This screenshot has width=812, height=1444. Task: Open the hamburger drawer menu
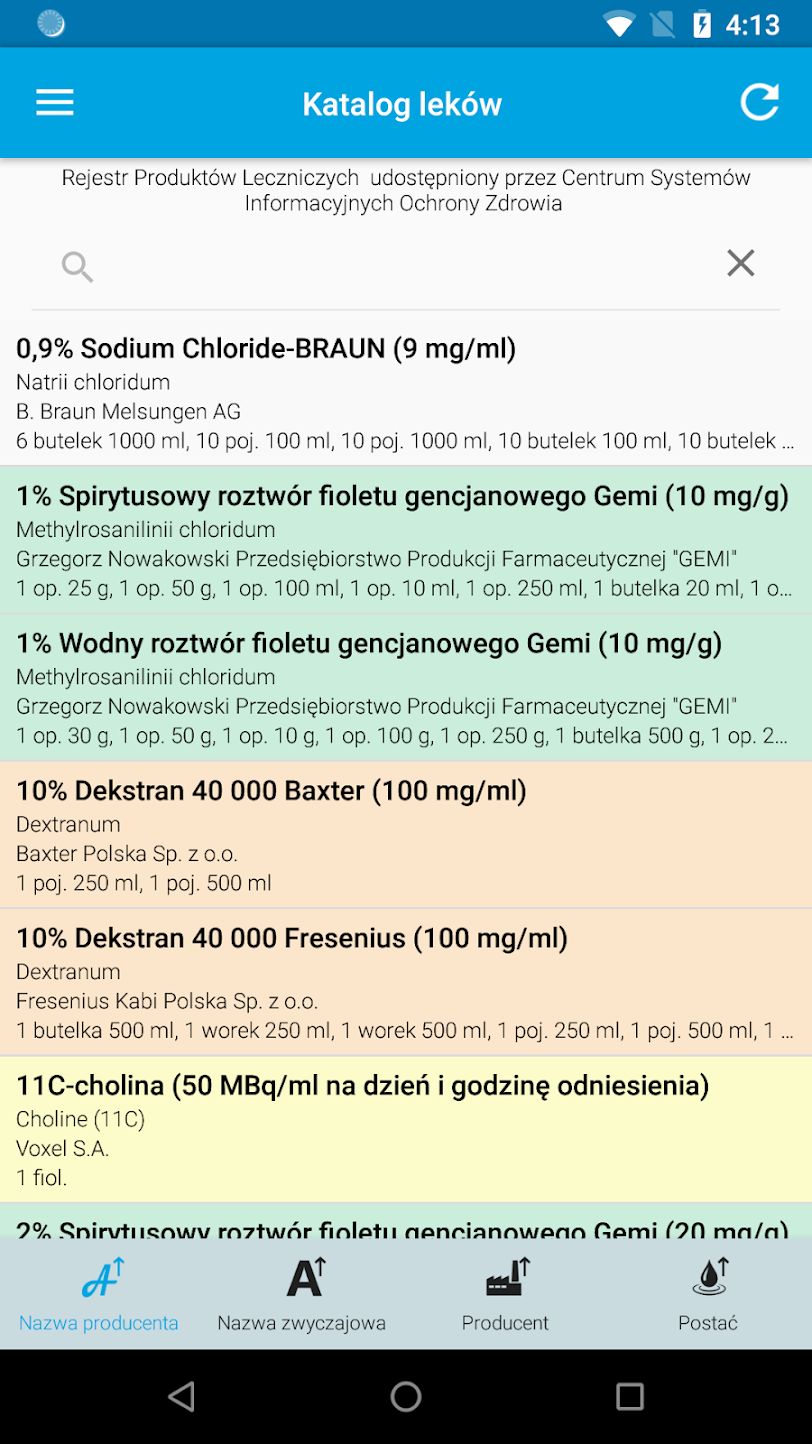click(x=55, y=103)
